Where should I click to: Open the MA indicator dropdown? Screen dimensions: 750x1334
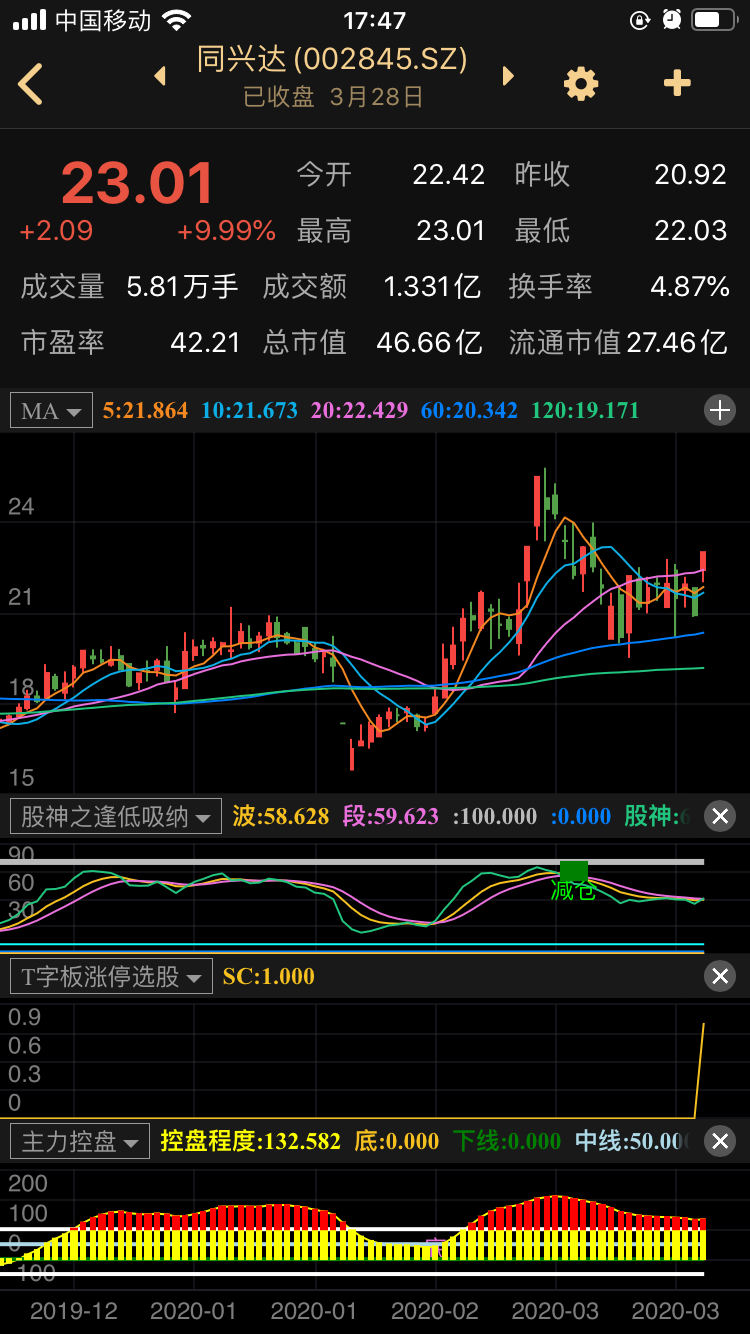(x=51, y=410)
